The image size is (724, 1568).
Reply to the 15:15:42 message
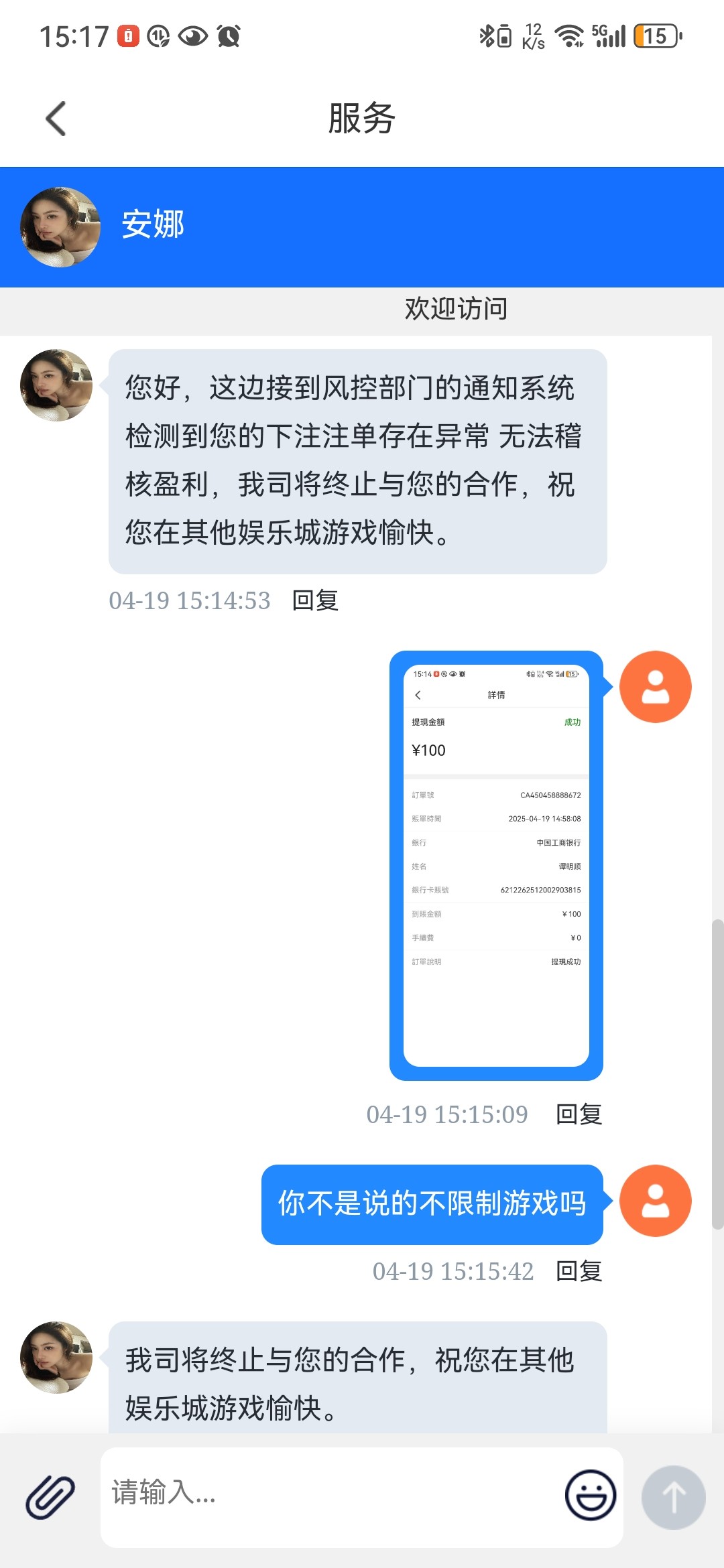point(579,1271)
